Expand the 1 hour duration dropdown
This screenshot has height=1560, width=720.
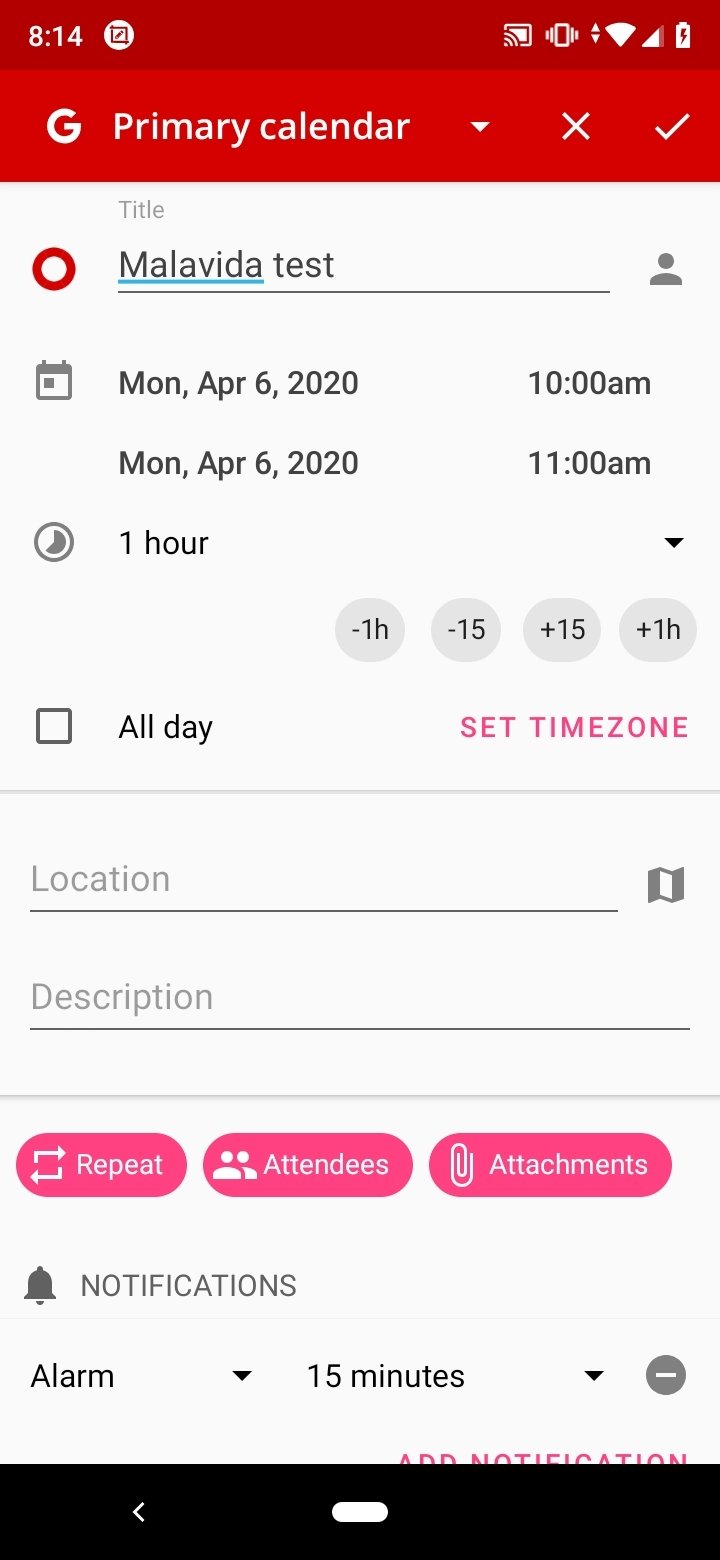point(674,543)
